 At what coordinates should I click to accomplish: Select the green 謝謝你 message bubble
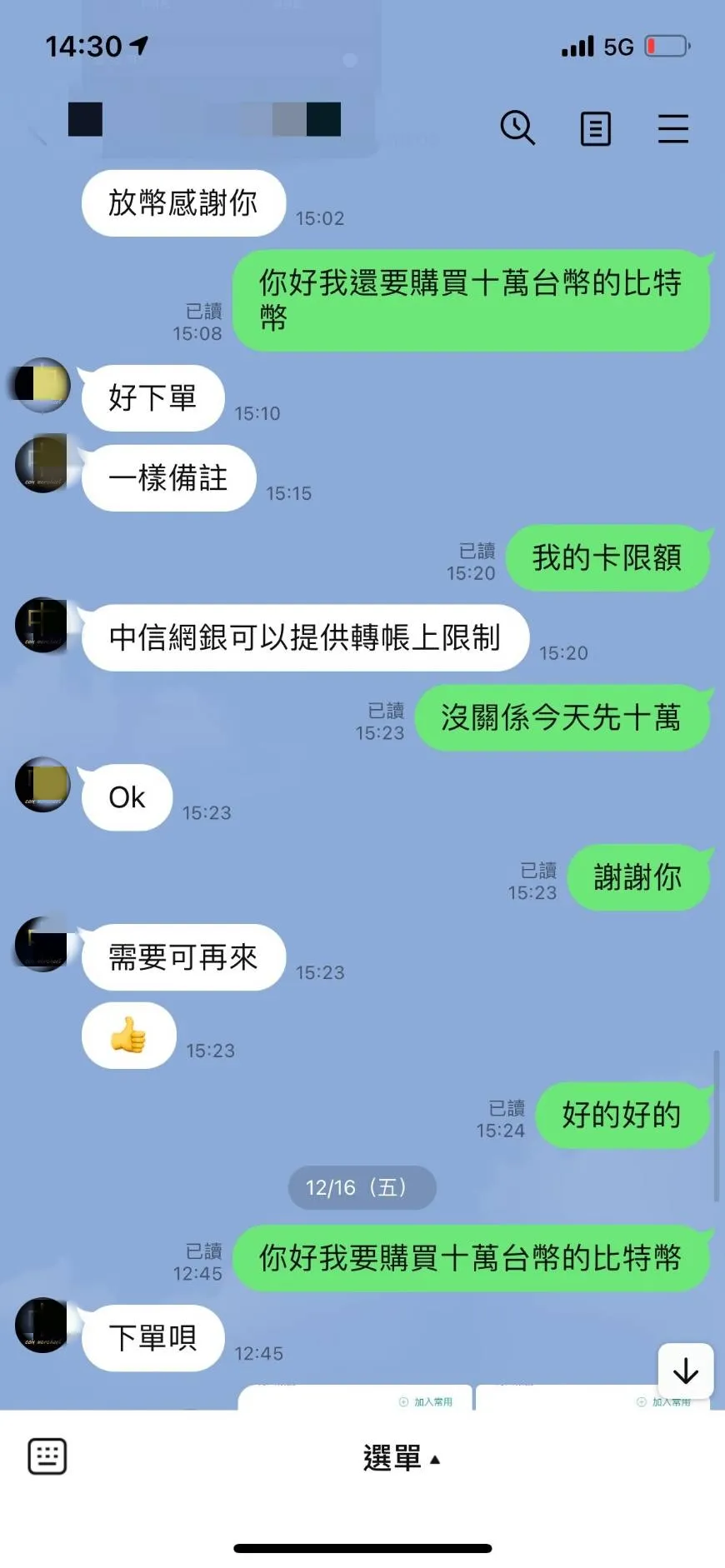click(x=640, y=876)
